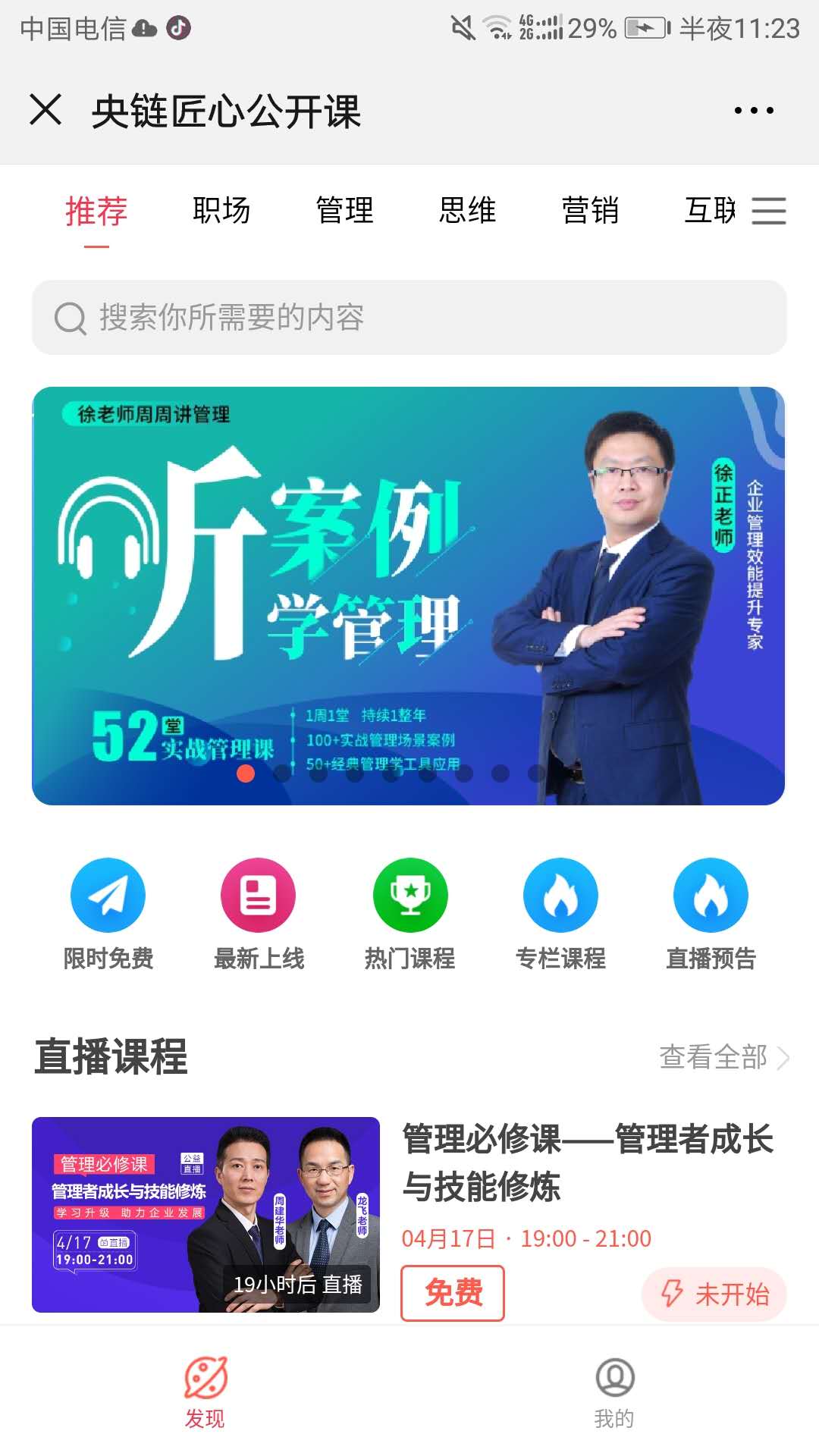
Task: Tap the search box for content
Action: (409, 318)
